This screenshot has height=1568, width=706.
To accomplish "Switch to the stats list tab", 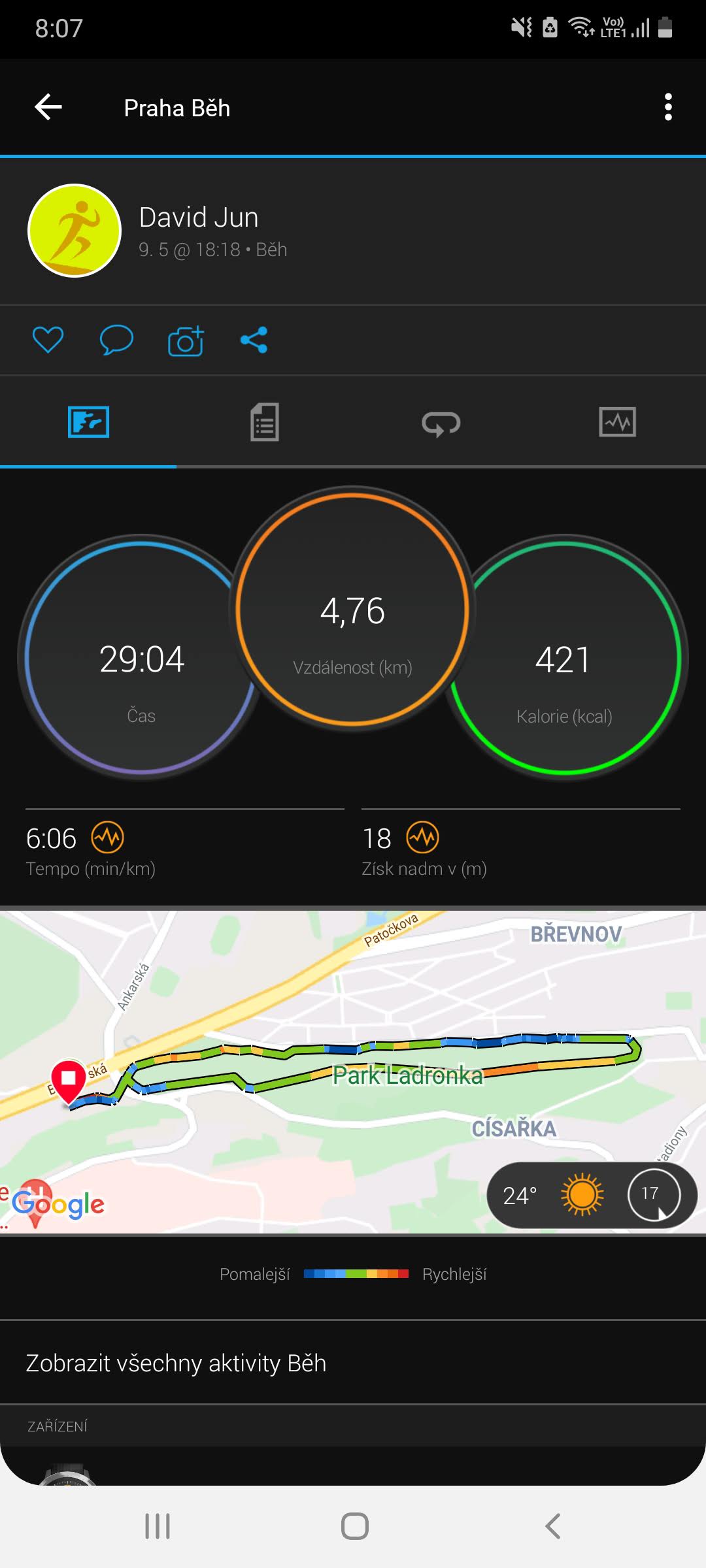I will (x=265, y=422).
